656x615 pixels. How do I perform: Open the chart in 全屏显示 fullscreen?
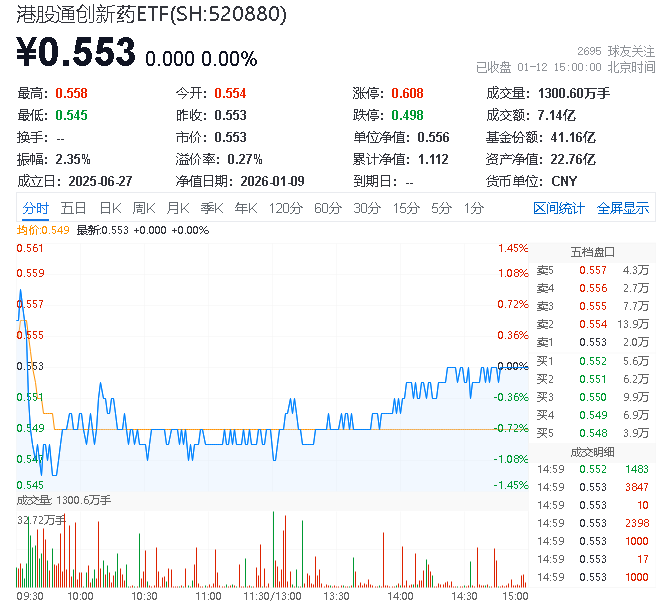click(622, 208)
